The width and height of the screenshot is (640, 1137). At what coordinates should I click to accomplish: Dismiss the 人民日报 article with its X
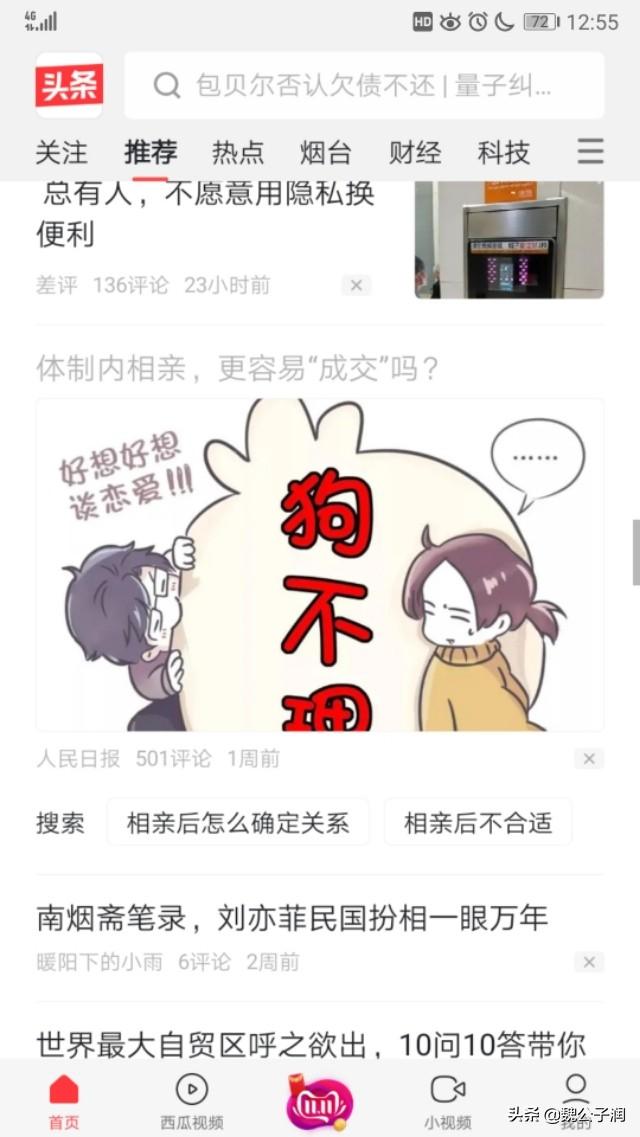pyautogui.click(x=589, y=758)
